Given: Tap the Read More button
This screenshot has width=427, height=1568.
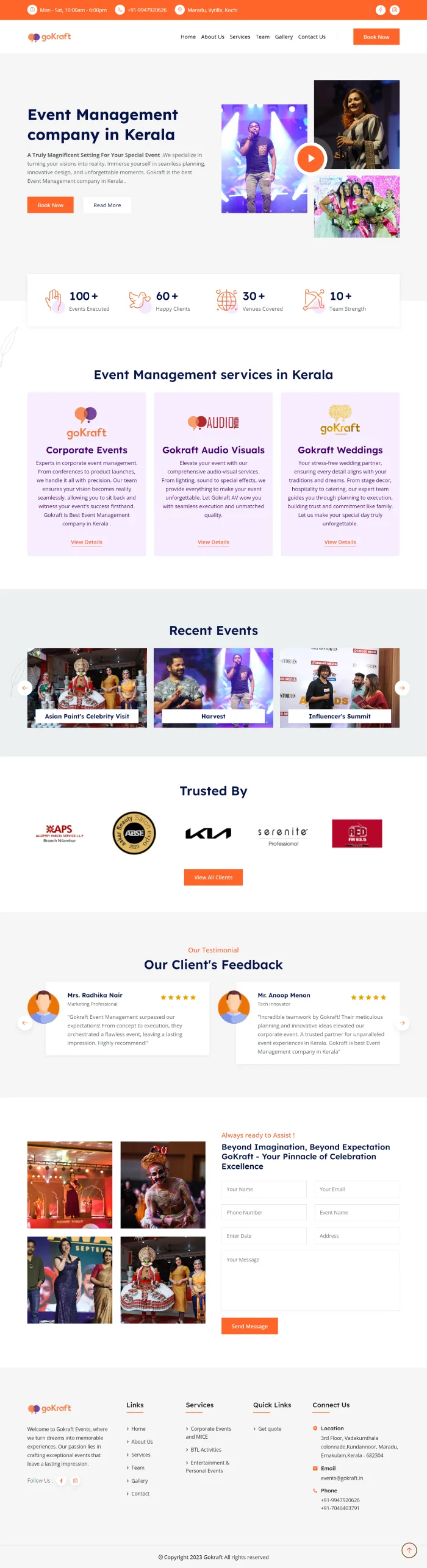Looking at the screenshot, I should 107,205.
